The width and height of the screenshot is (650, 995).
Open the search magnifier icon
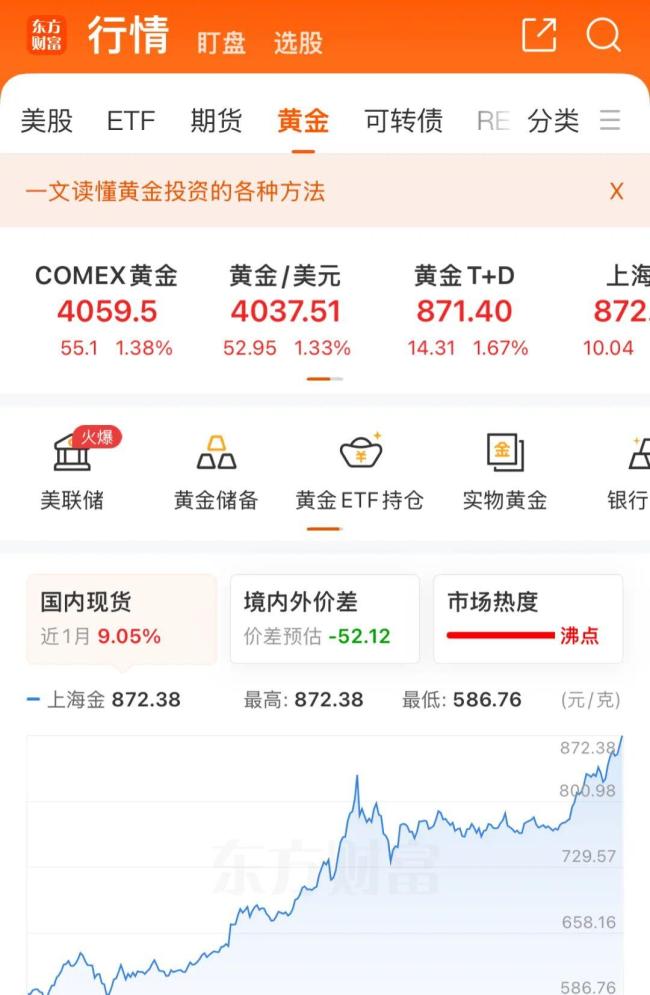pyautogui.click(x=604, y=36)
